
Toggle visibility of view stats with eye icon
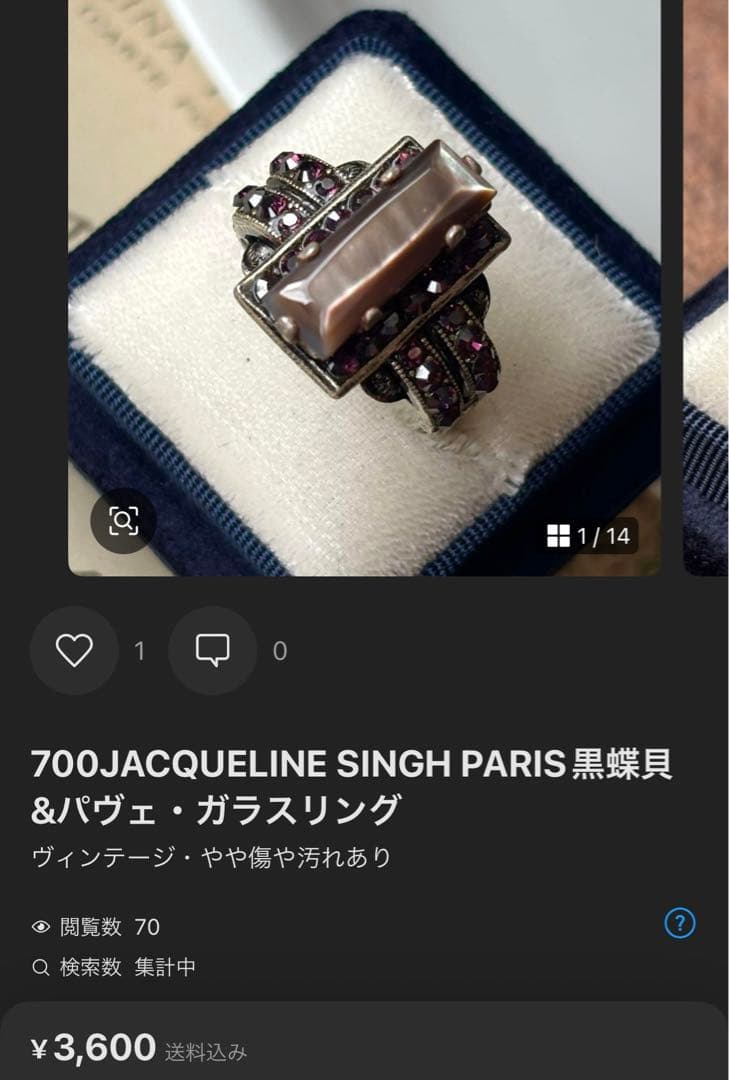41,926
